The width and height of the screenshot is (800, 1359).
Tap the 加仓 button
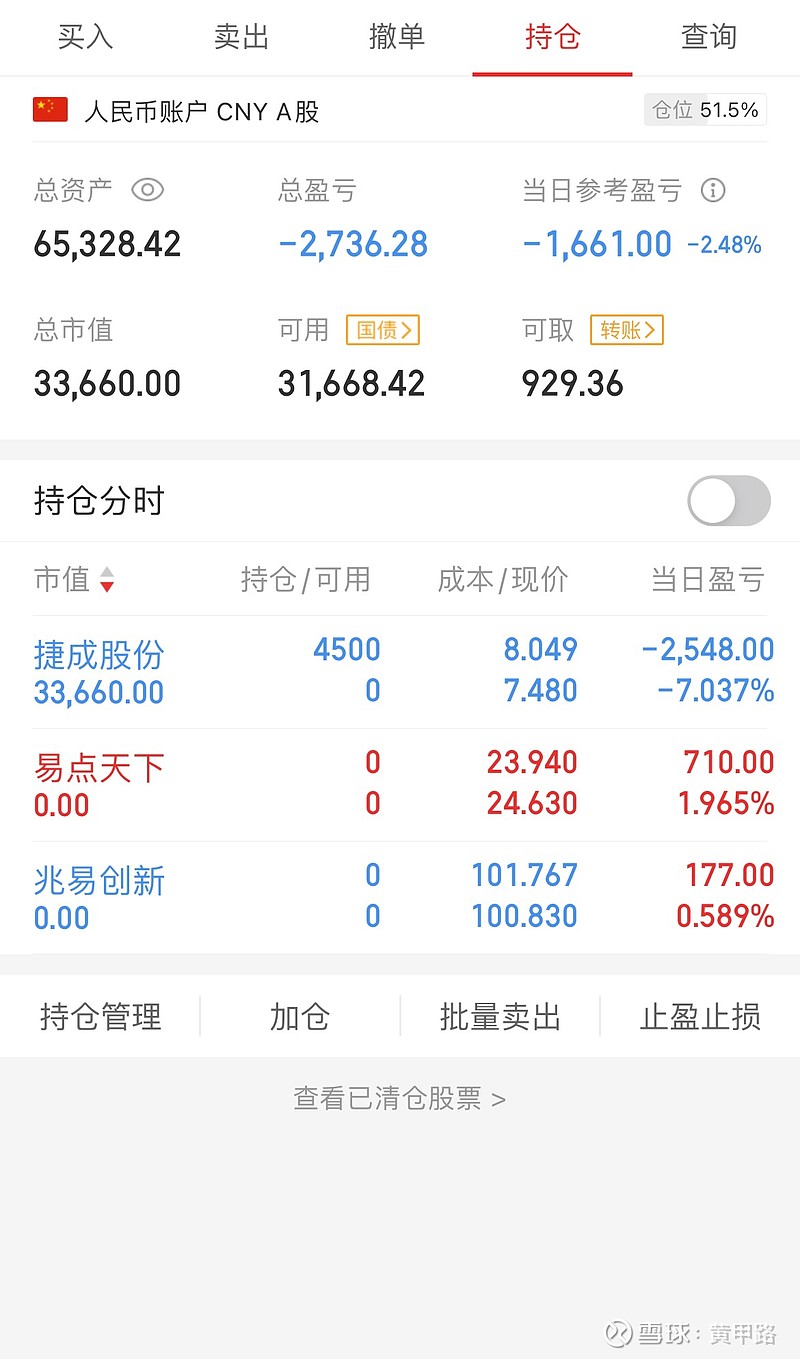pos(300,1017)
